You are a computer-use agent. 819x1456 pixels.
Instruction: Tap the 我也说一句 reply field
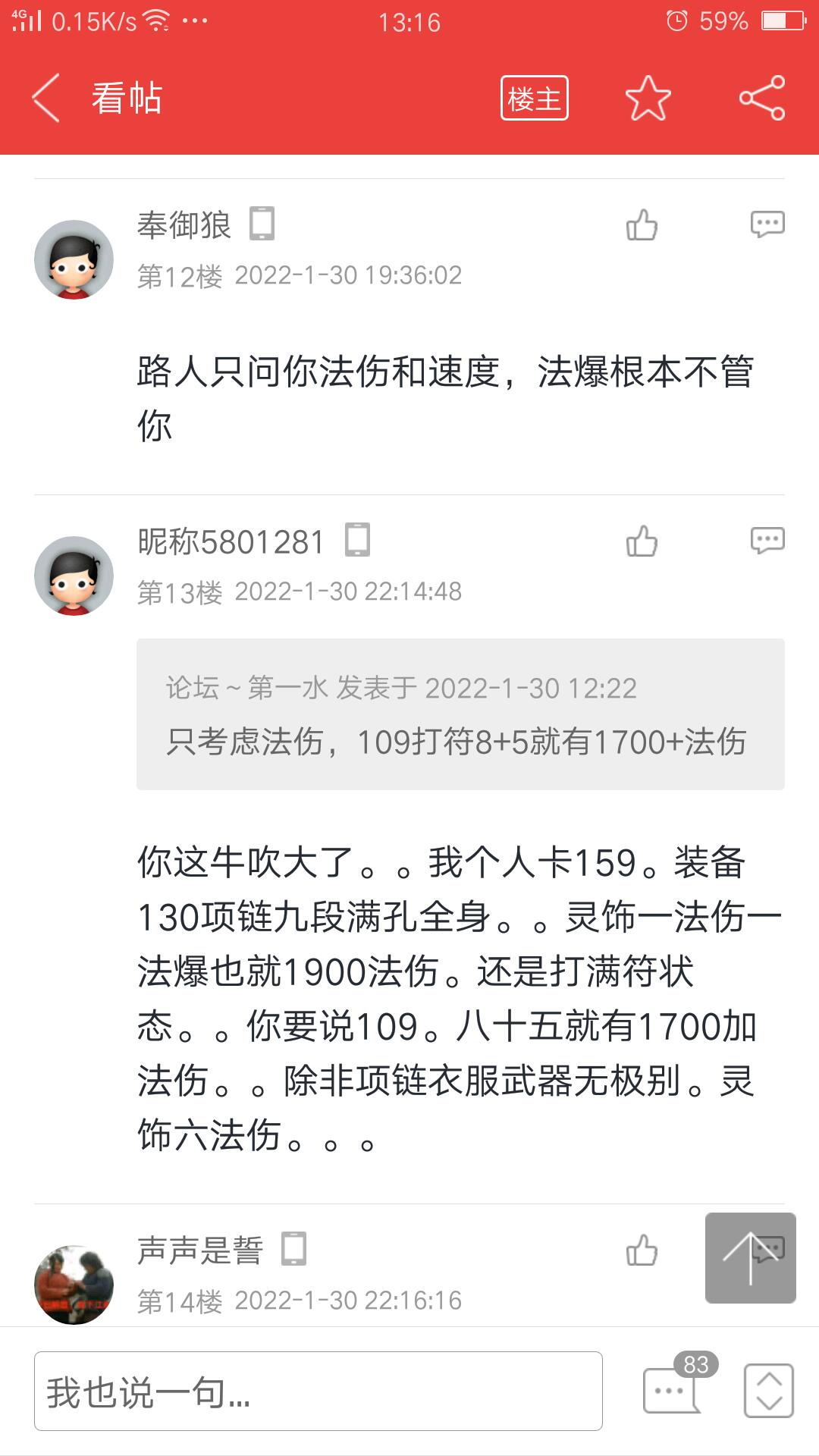coord(318,1391)
